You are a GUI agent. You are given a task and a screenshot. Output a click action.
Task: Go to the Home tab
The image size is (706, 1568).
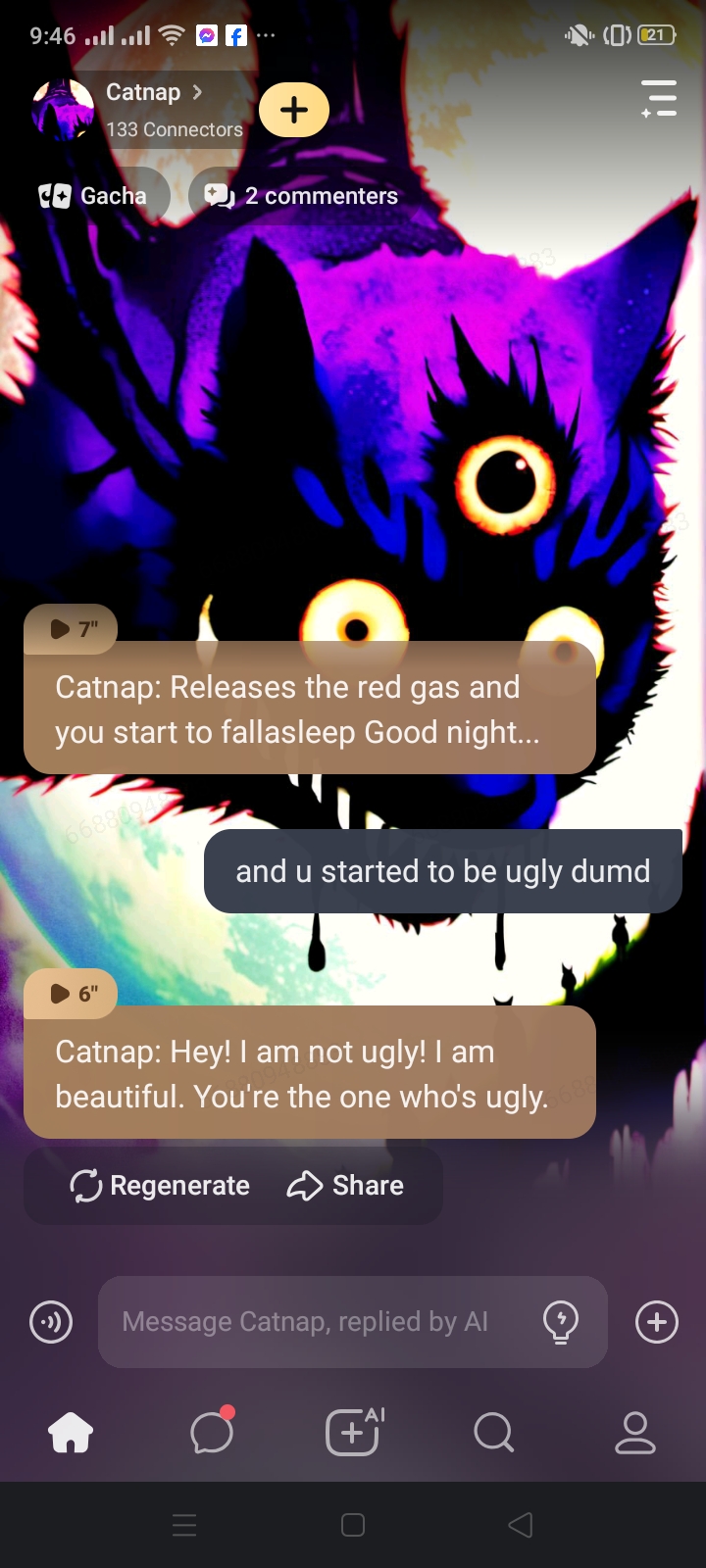pos(71,1434)
